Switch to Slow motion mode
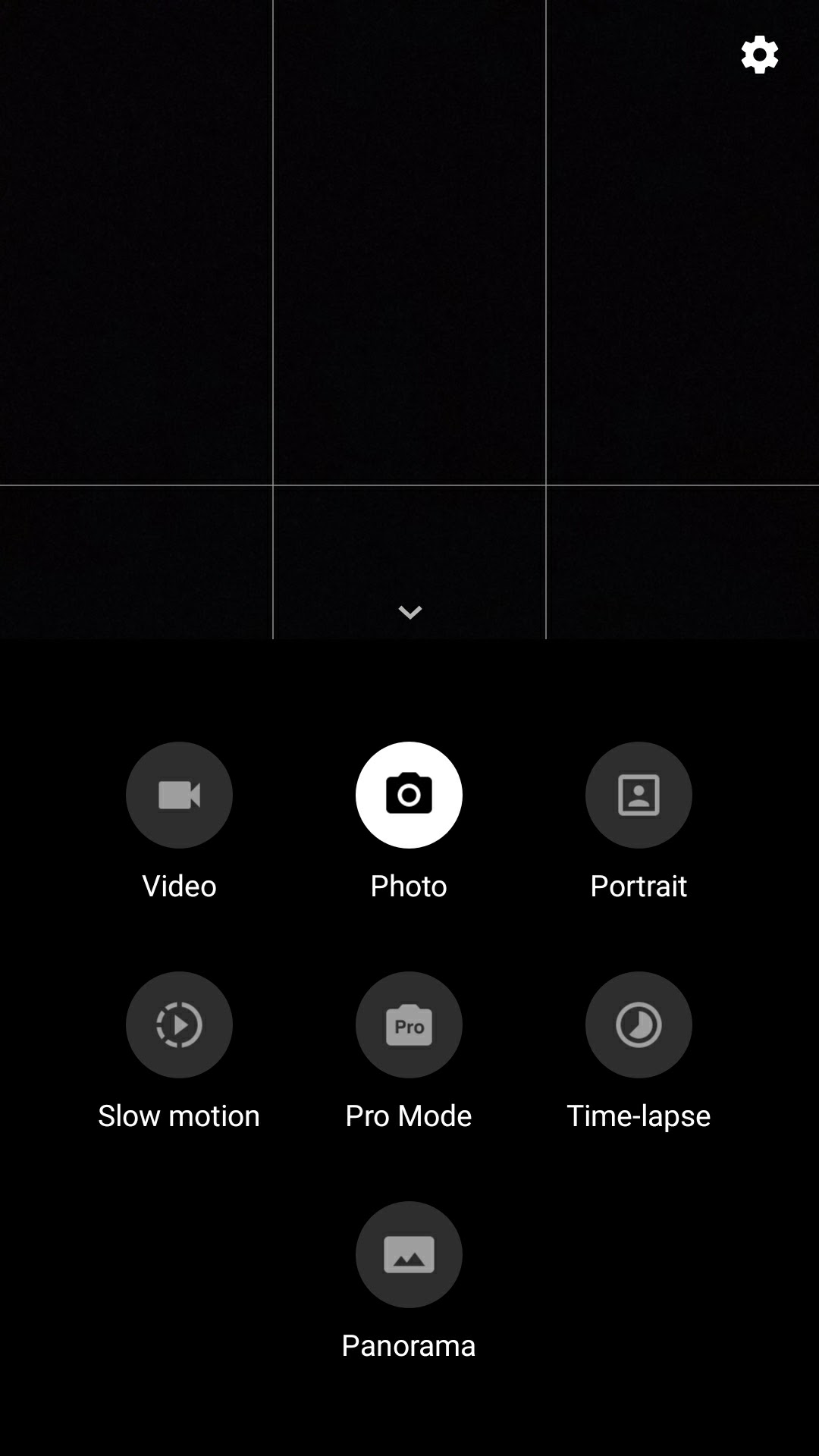Image resolution: width=819 pixels, height=1456 pixels. click(179, 1025)
